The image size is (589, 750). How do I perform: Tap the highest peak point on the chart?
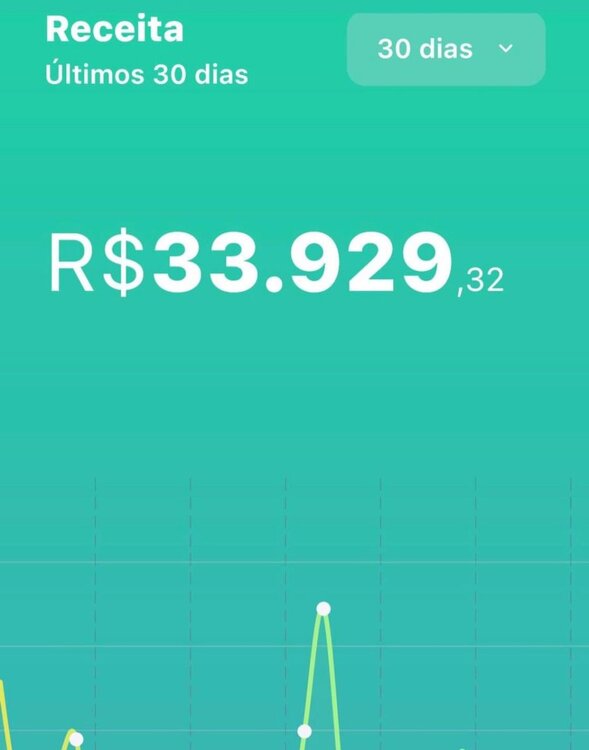point(323,608)
